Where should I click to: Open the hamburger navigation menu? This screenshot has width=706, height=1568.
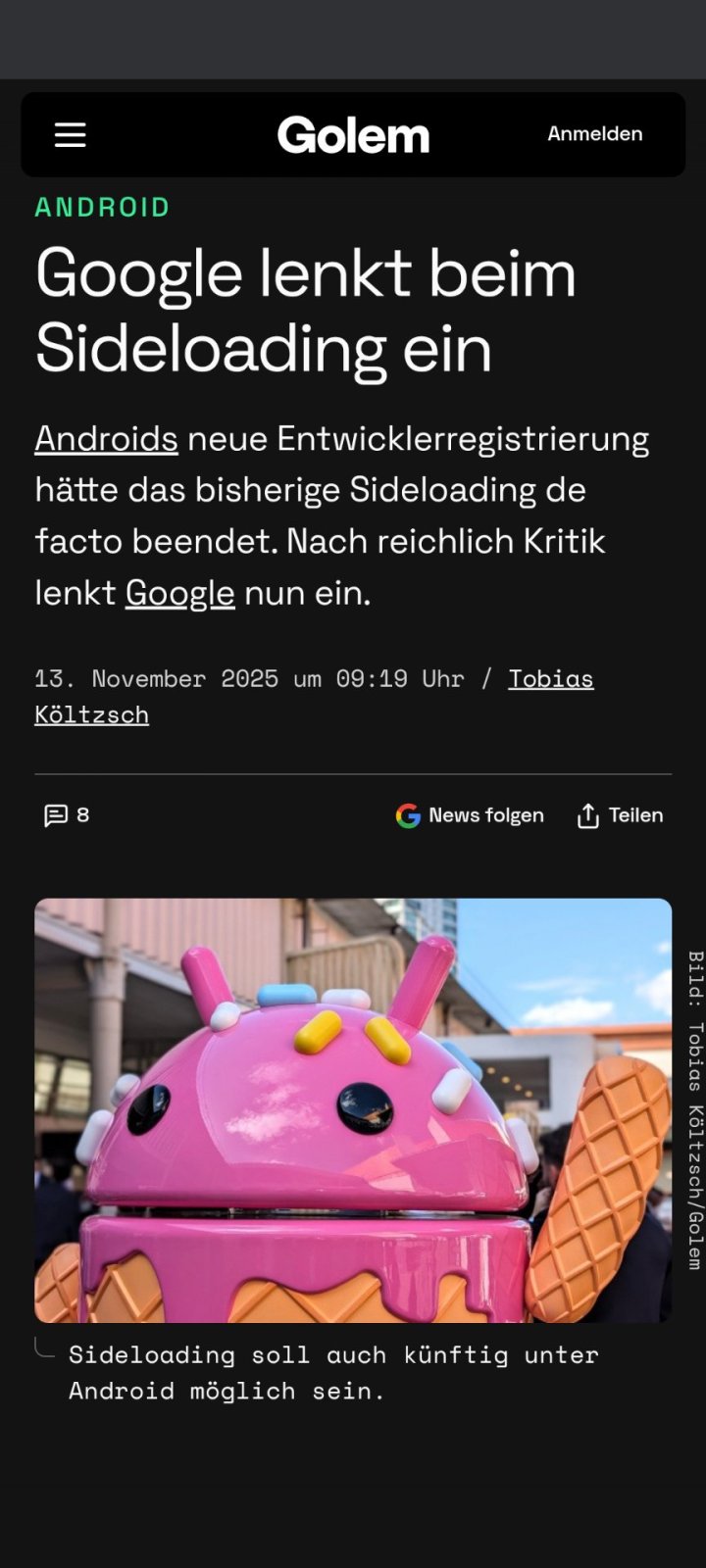point(69,134)
